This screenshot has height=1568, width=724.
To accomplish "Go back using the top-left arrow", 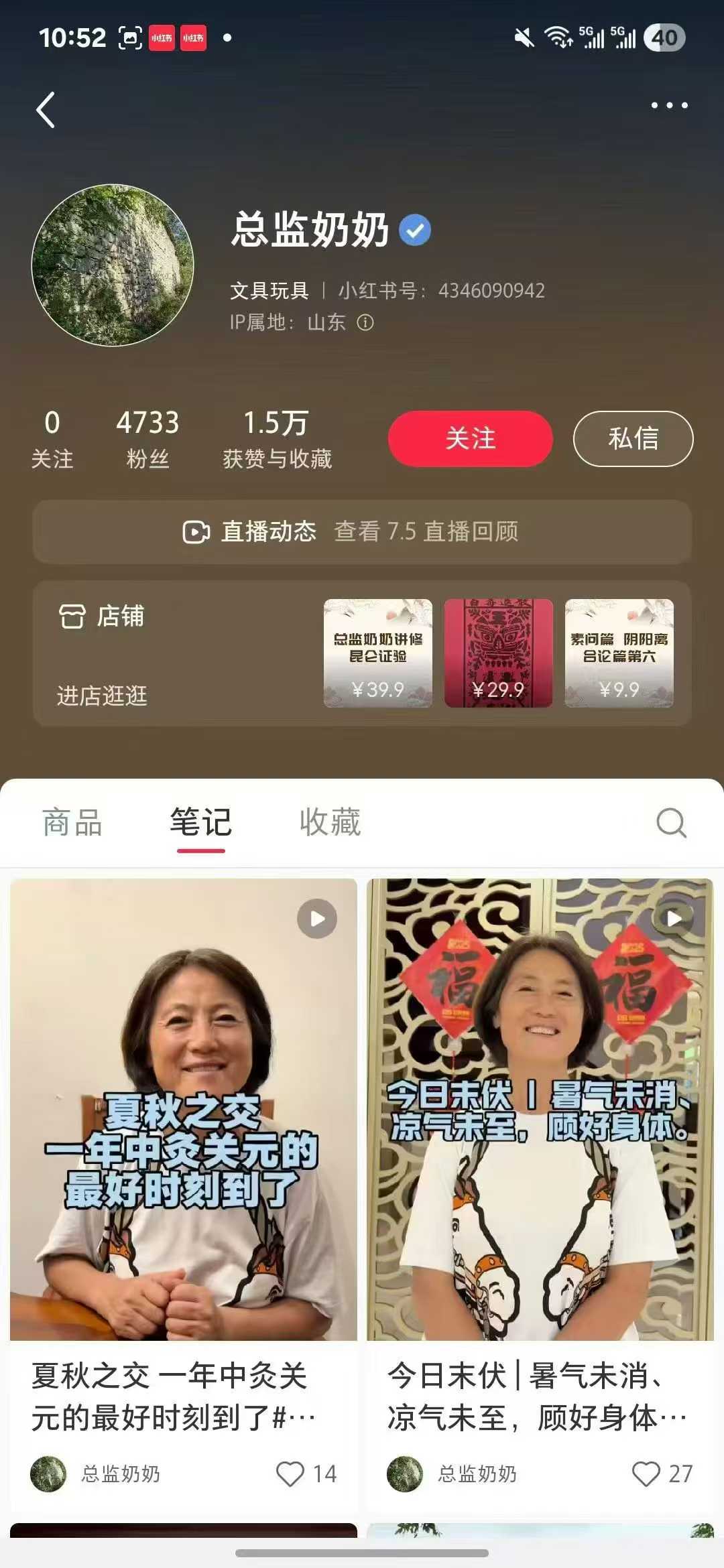I will [46, 110].
